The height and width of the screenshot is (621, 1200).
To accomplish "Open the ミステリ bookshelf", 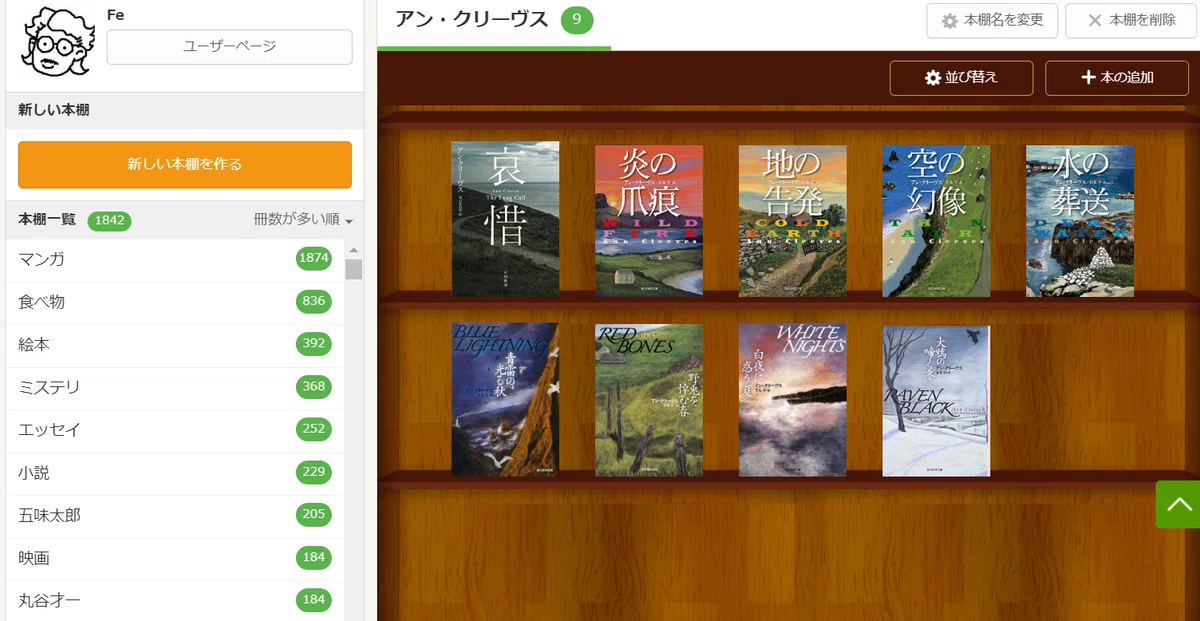I will click(x=175, y=387).
